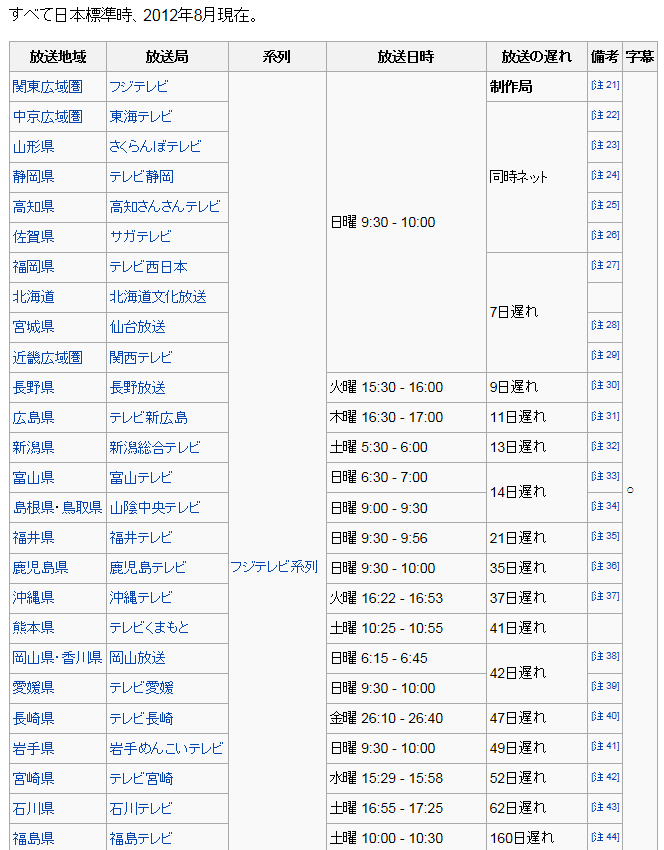
Task: Follow the テレビくまもと link
Action: click(149, 628)
